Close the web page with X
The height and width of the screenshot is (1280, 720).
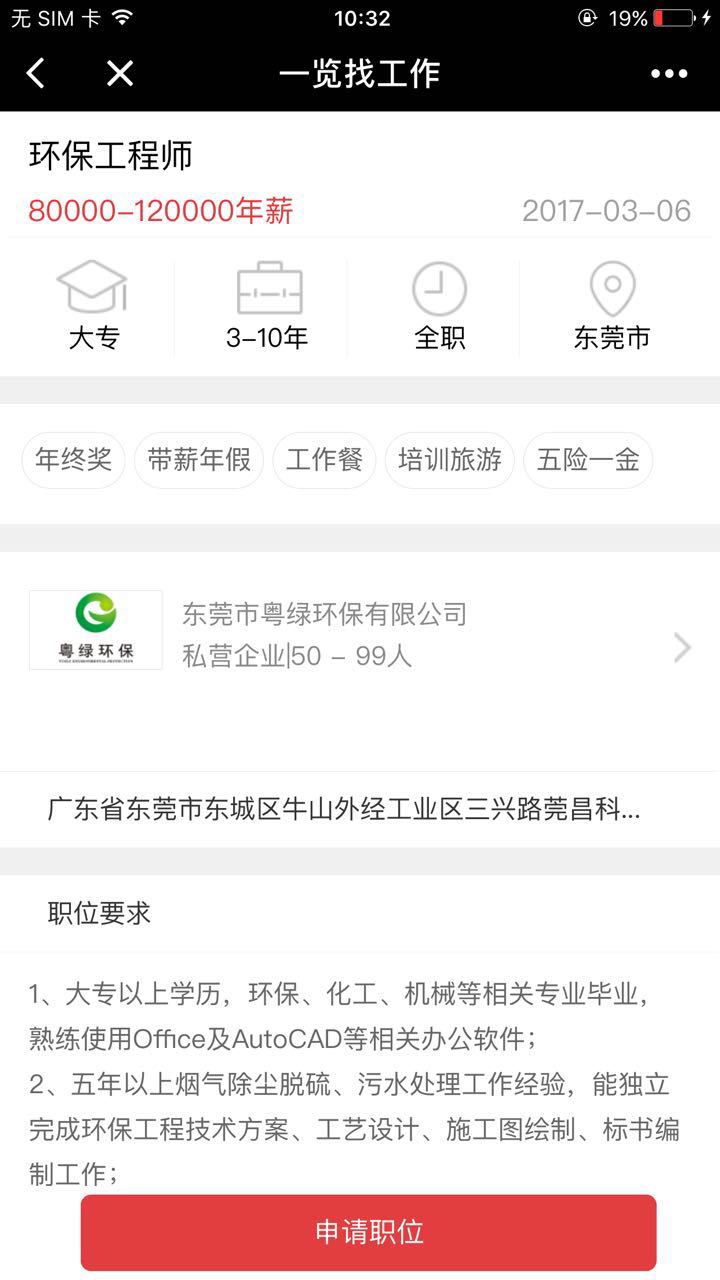pyautogui.click(x=120, y=73)
